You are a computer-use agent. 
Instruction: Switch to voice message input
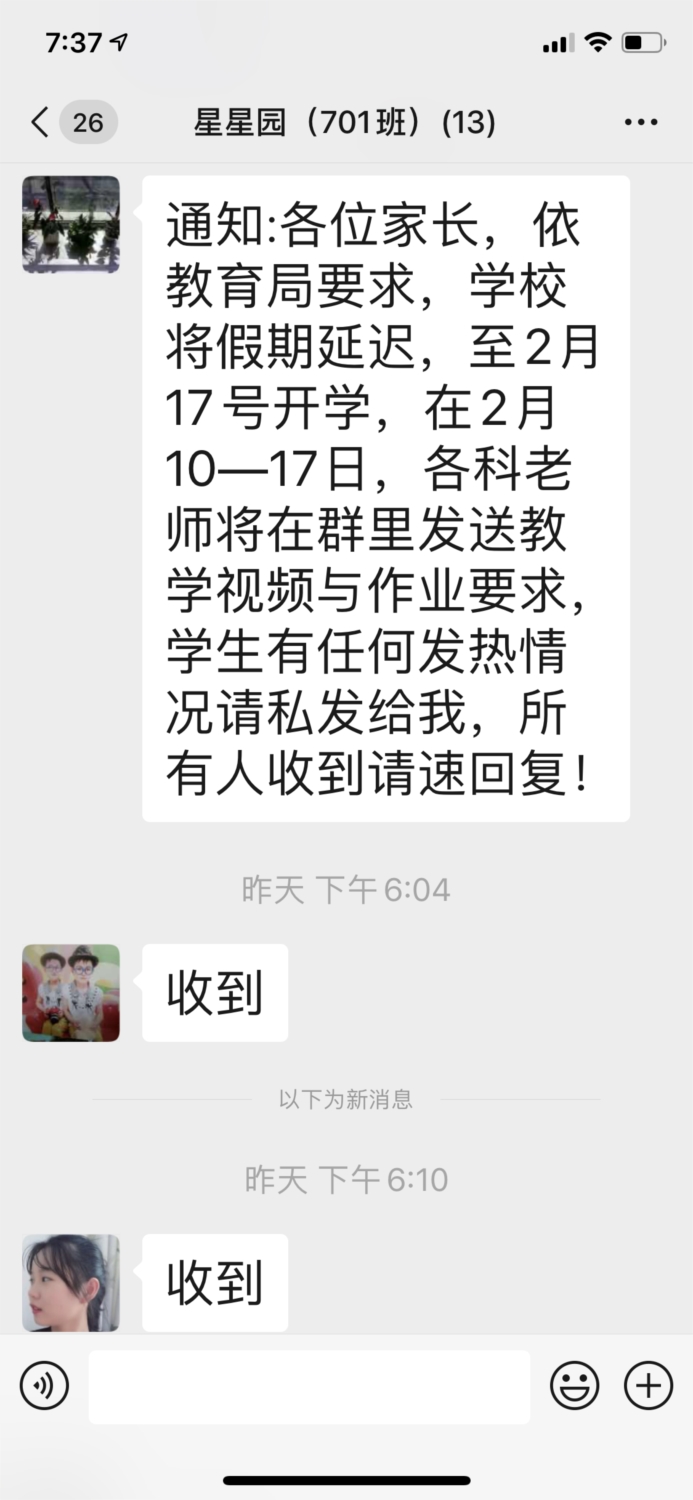click(45, 1386)
